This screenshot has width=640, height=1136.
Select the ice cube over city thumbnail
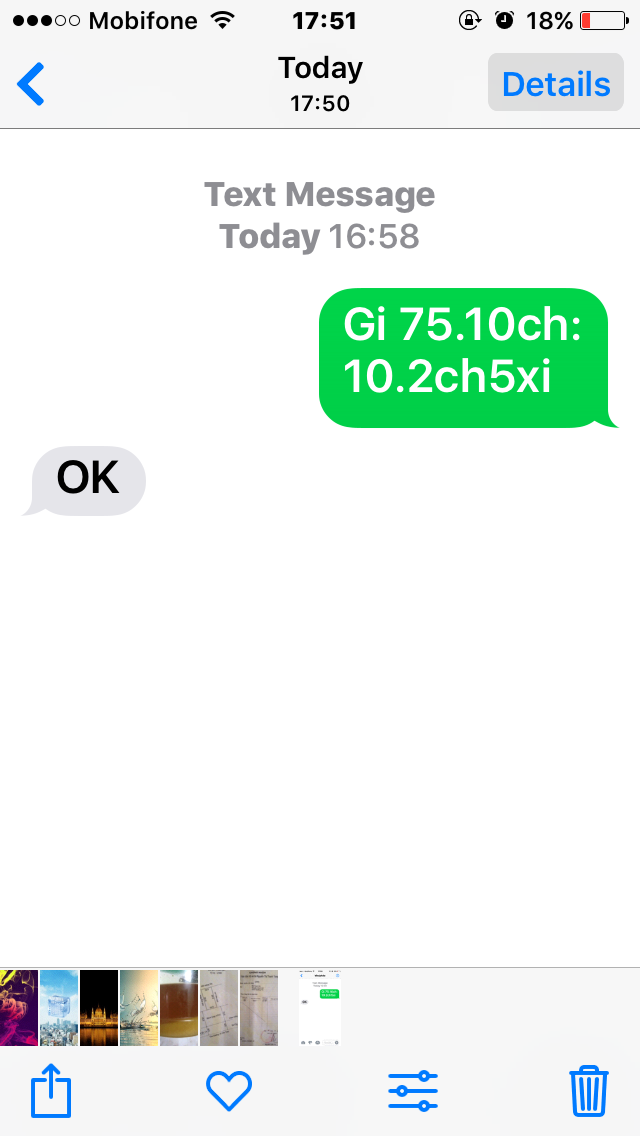point(59,1007)
